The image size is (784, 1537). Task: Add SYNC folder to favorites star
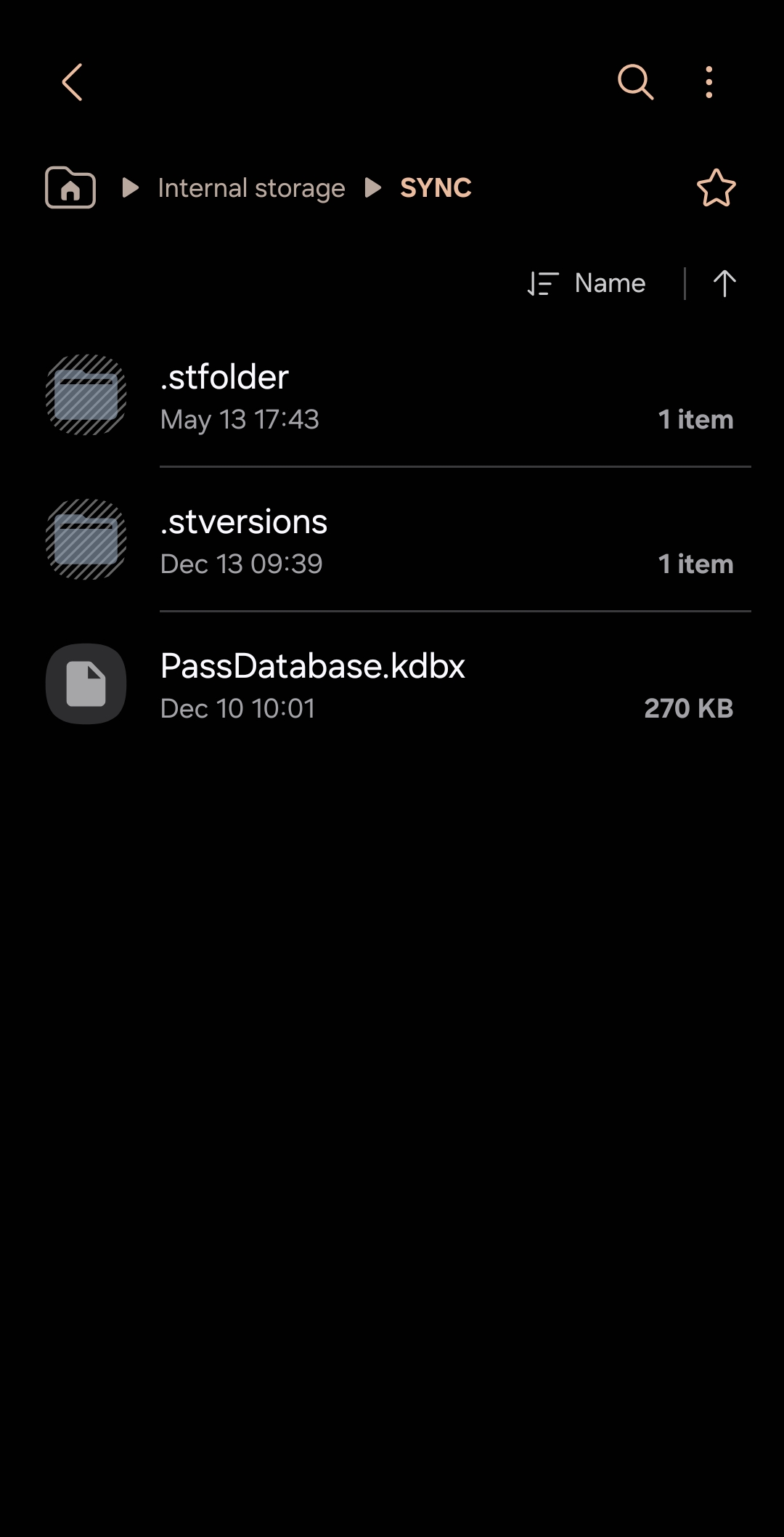[716, 188]
